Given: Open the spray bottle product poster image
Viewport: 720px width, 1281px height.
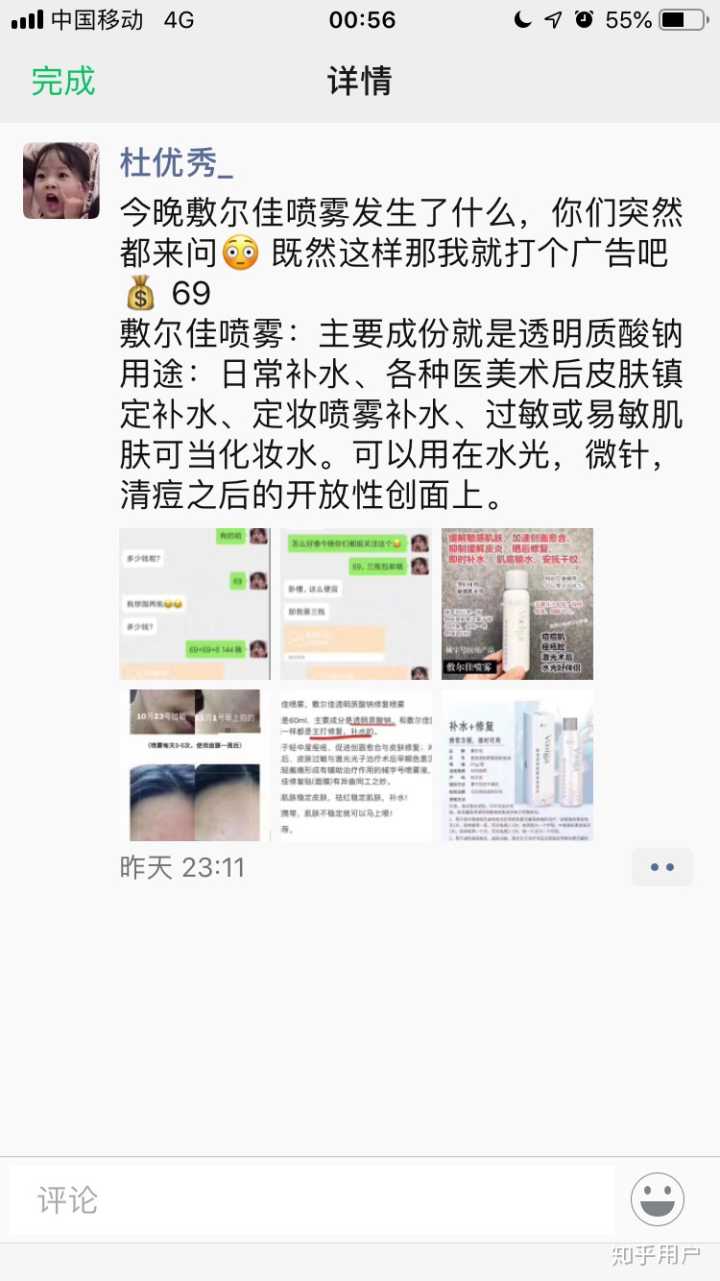Looking at the screenshot, I should [517, 603].
